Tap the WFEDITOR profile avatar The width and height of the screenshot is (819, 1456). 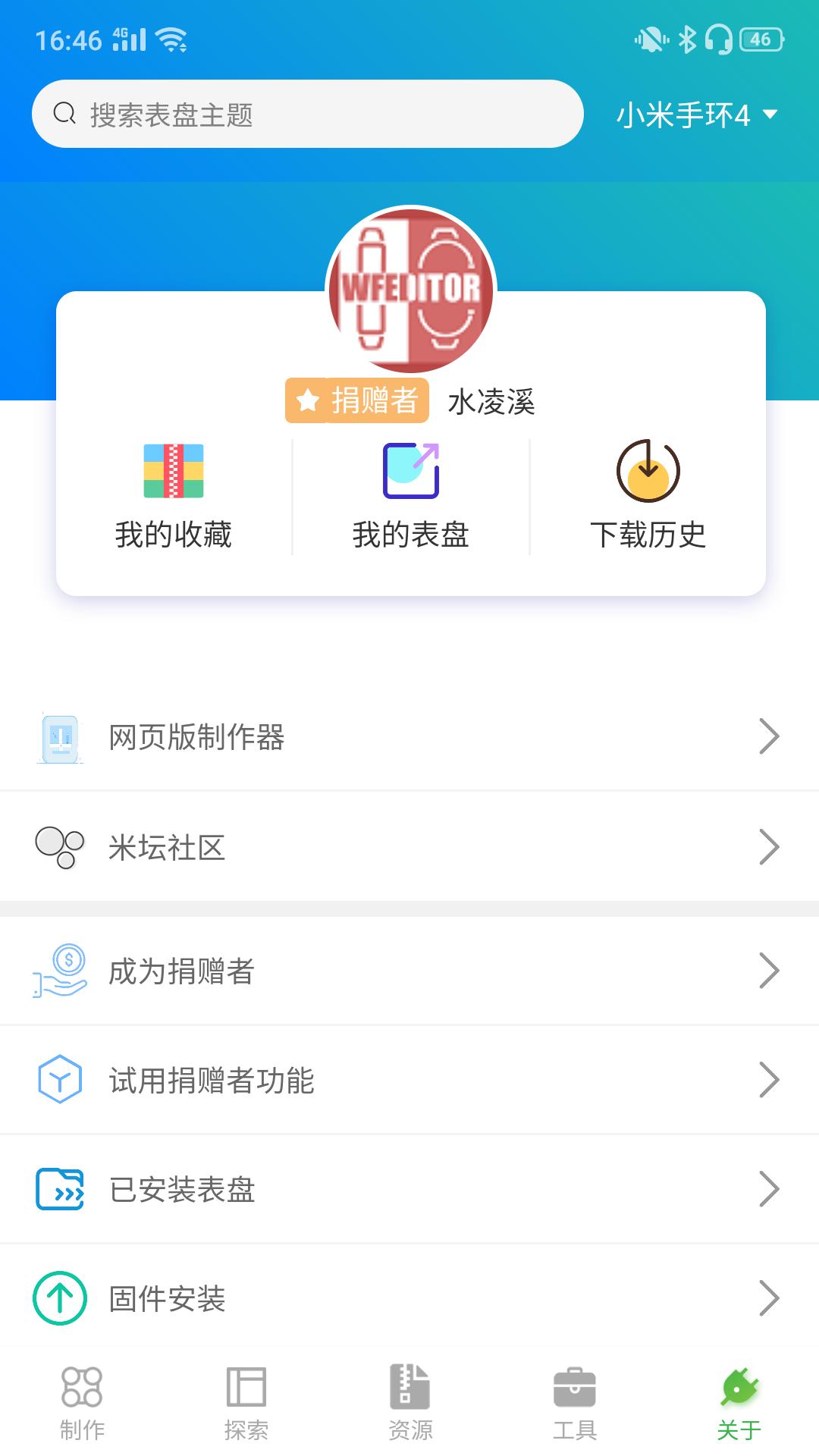[410, 290]
